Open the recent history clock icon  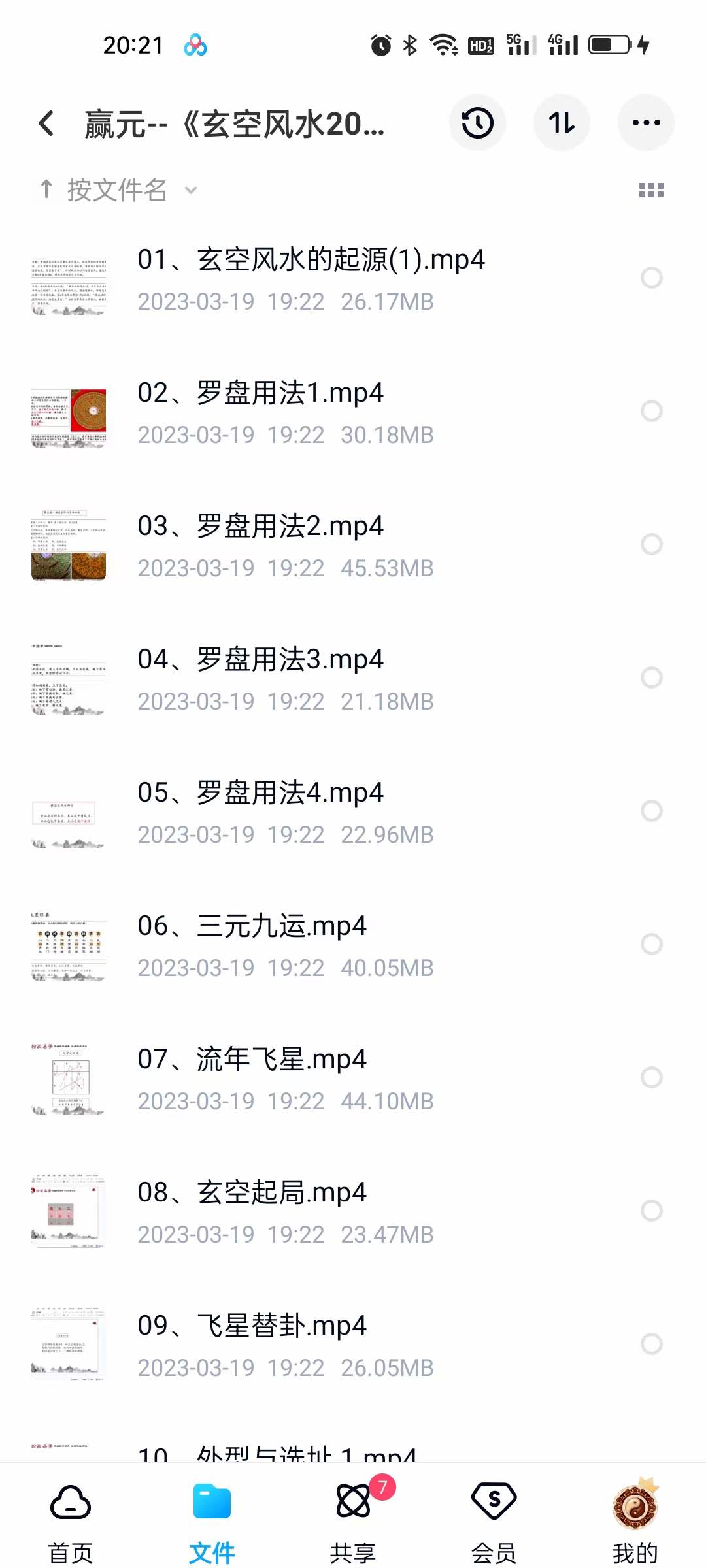[477, 123]
